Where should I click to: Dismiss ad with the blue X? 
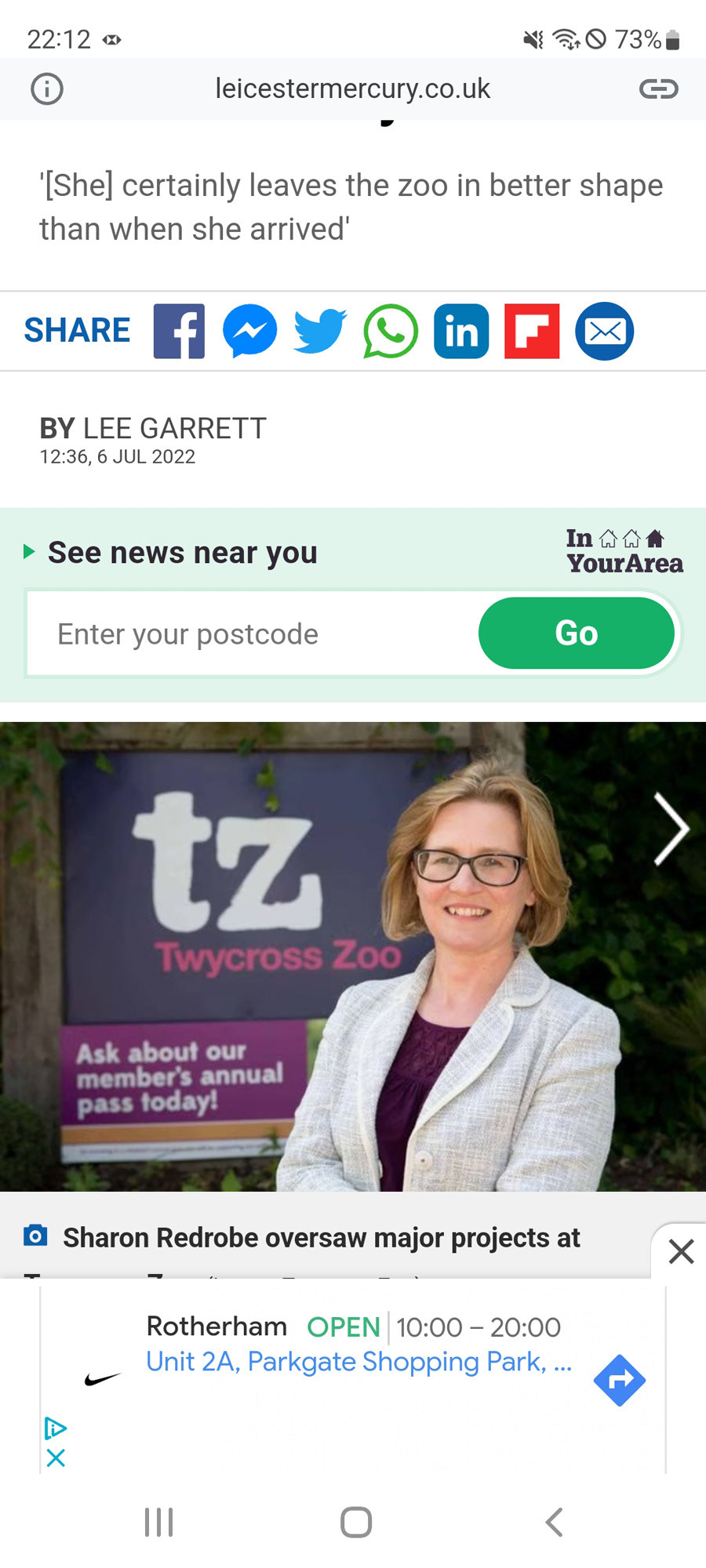(55, 1458)
